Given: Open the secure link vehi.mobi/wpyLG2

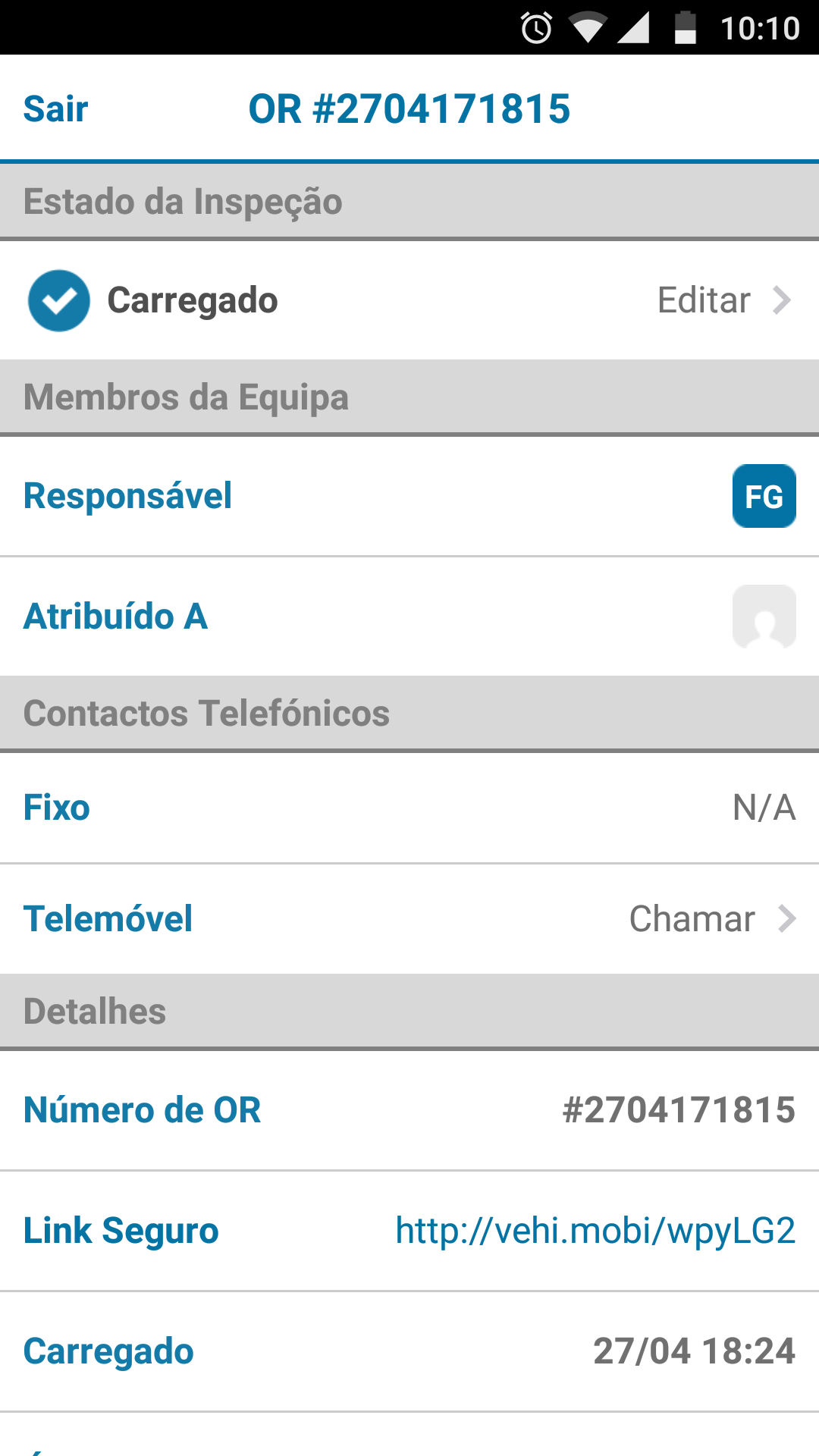Looking at the screenshot, I should point(595,1231).
